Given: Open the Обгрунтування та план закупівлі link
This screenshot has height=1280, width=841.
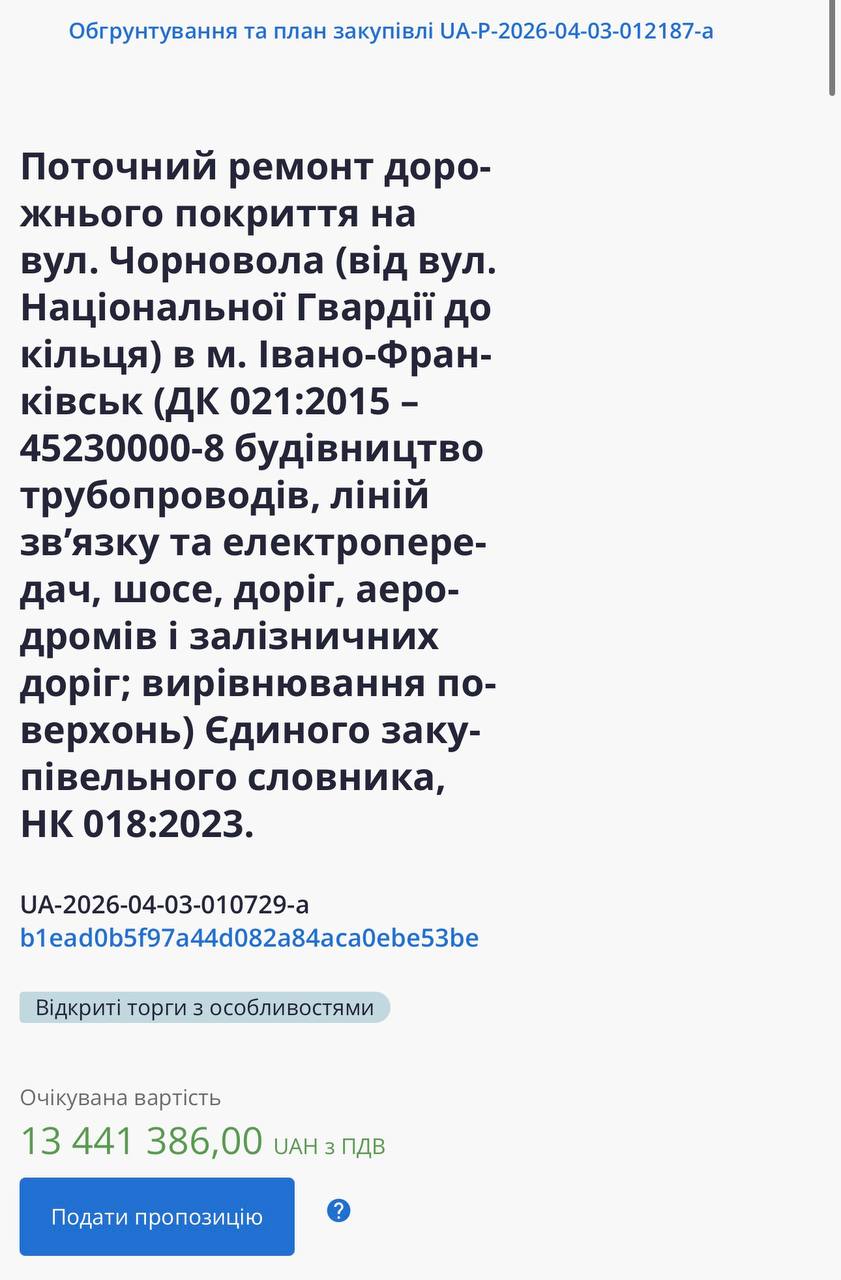Looking at the screenshot, I should 391,31.
